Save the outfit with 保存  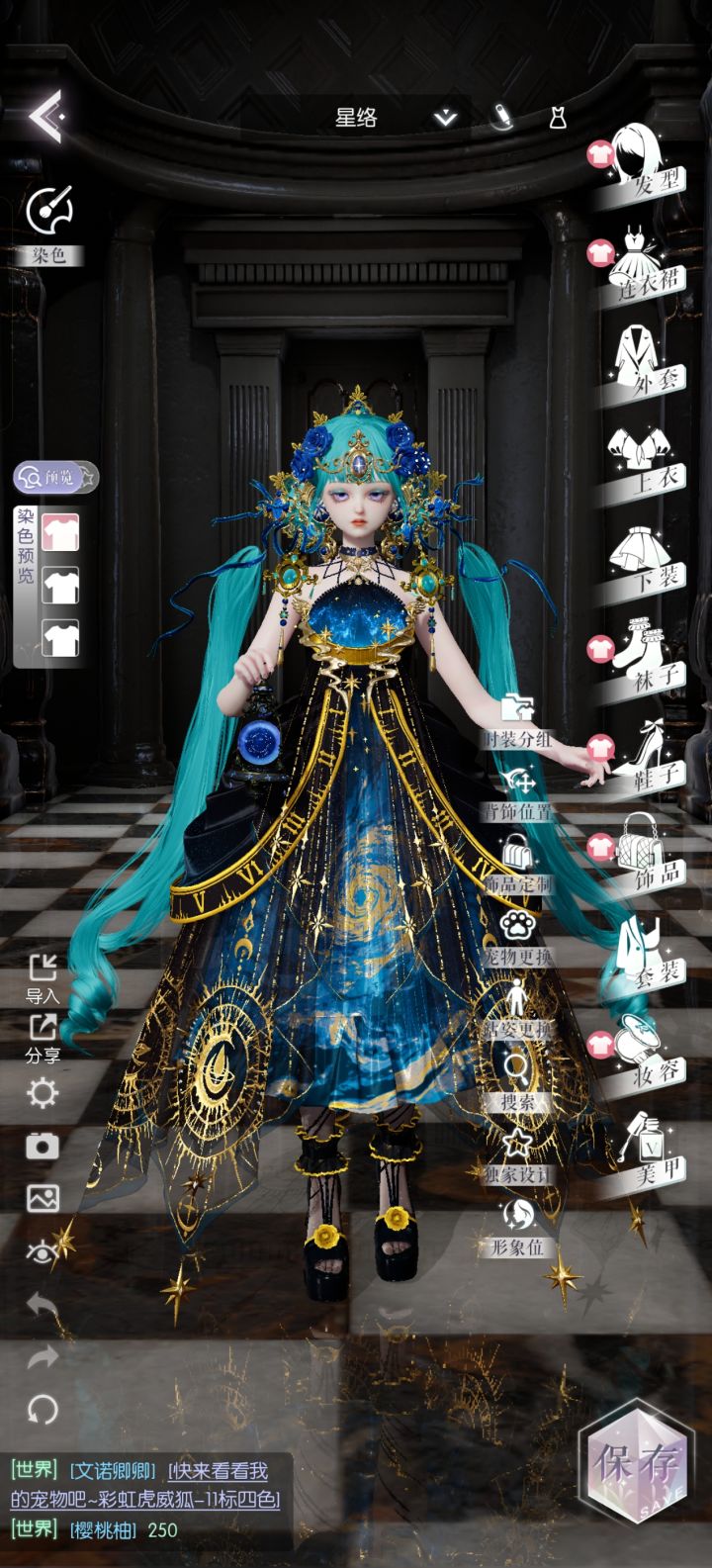637,1462
